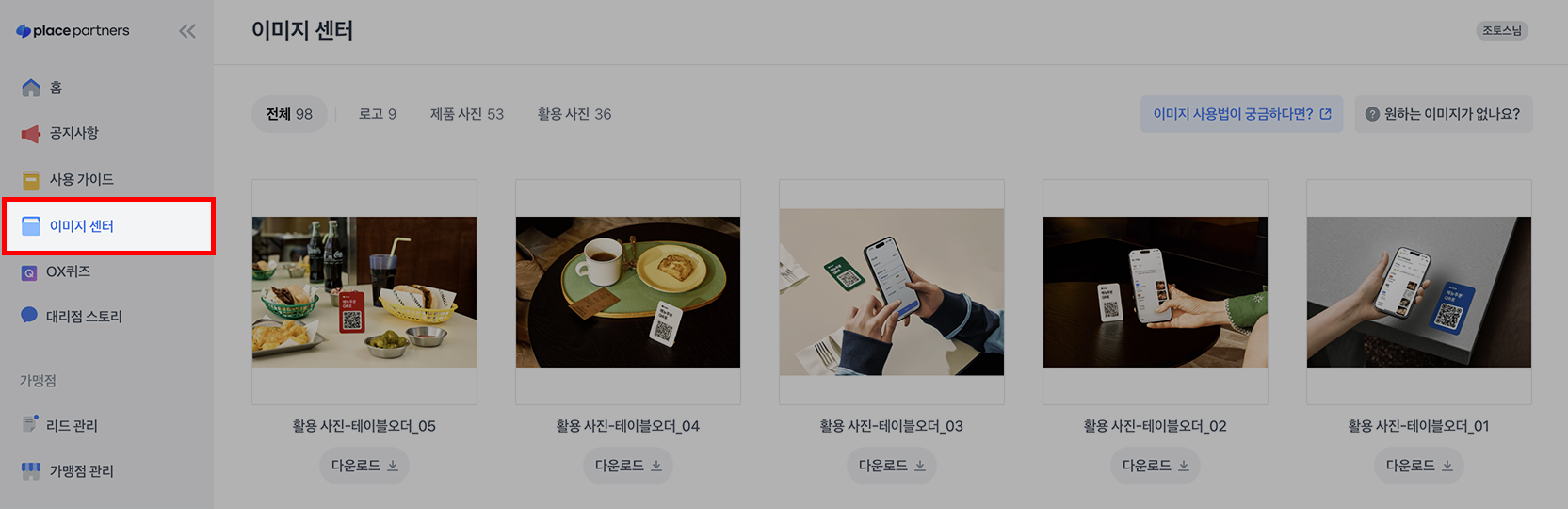The image size is (1568, 509).
Task: Filter by 활용 사진 36 tab
Action: click(x=574, y=114)
